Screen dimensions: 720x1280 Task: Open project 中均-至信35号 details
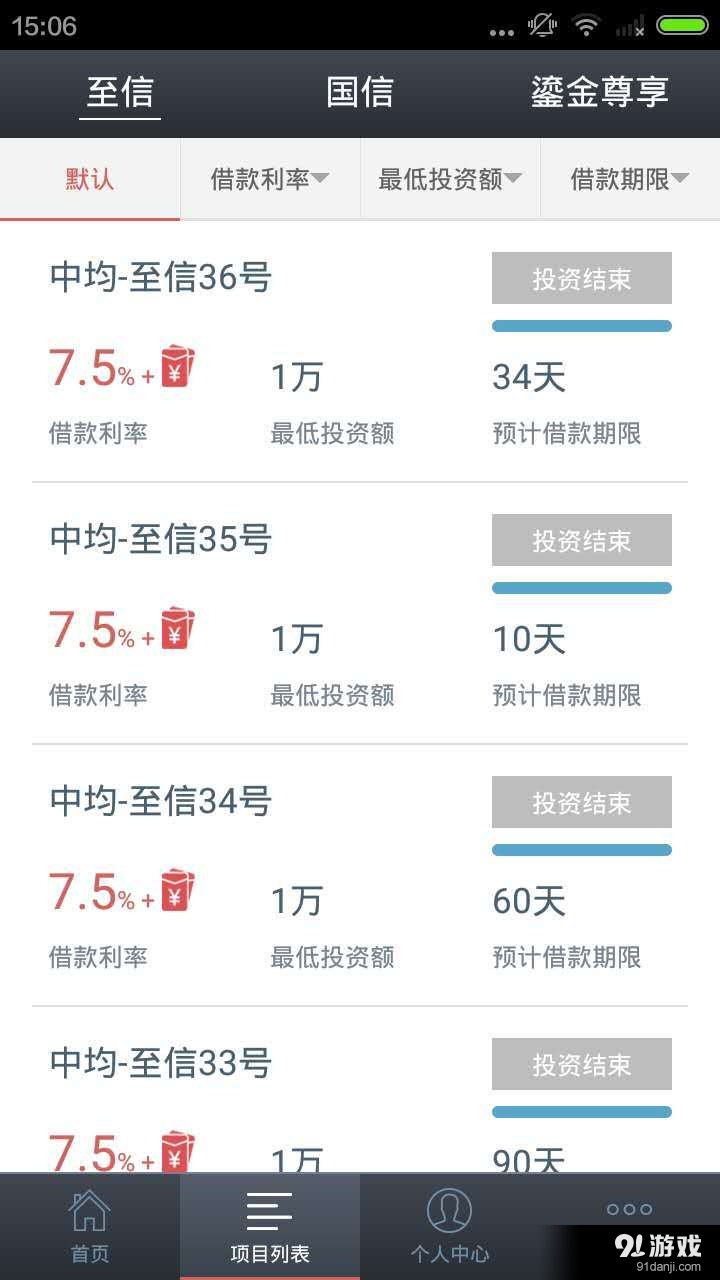coord(162,539)
